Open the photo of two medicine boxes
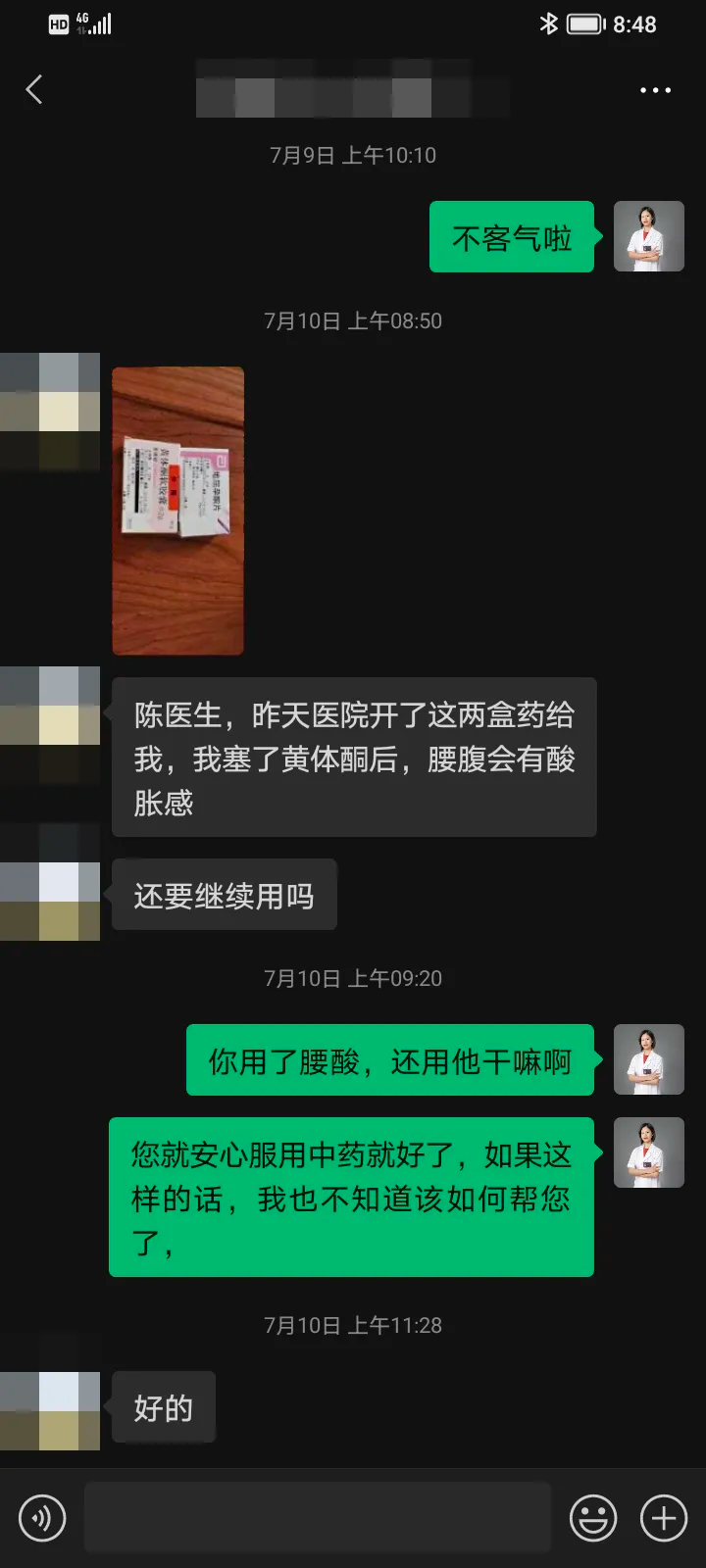 [177, 511]
